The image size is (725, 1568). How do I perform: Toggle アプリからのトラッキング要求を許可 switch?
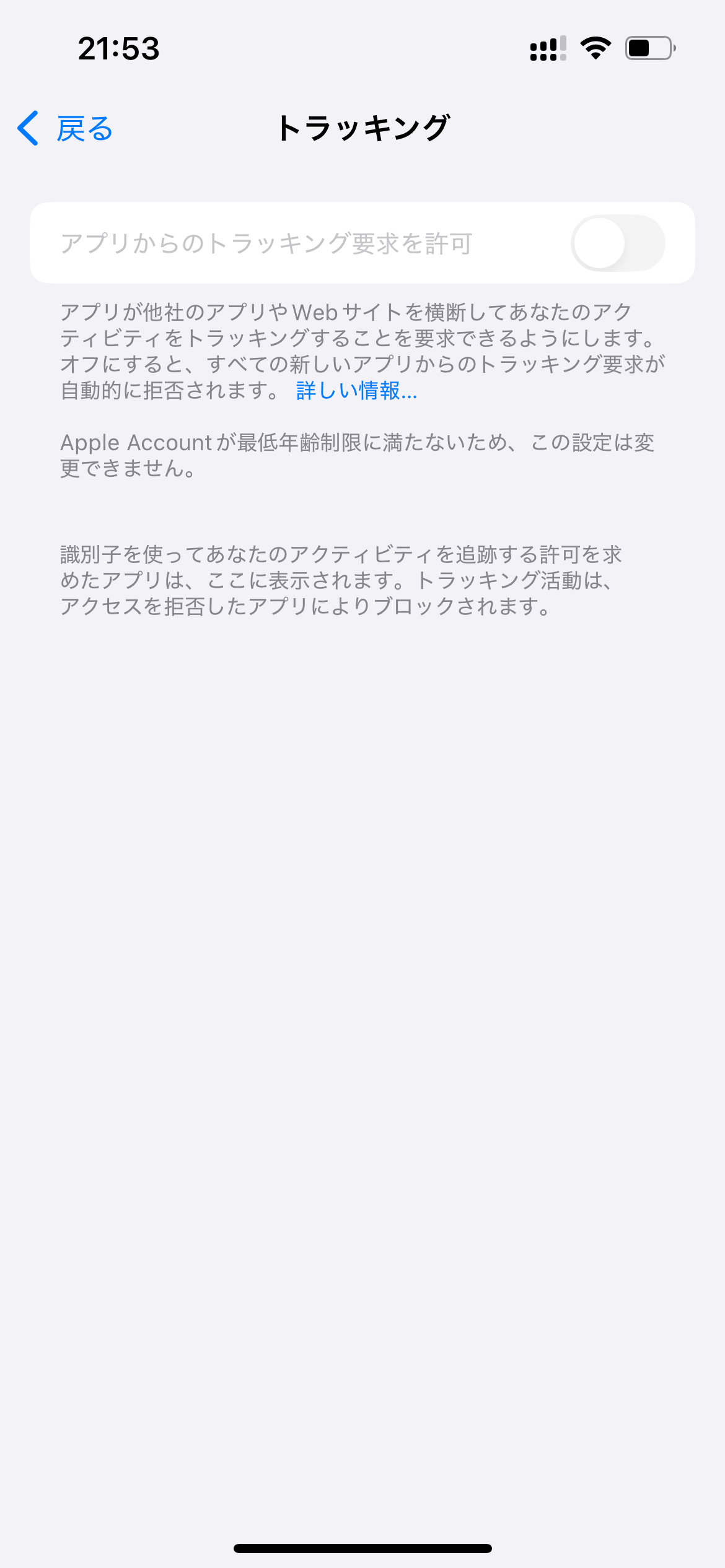(x=617, y=243)
